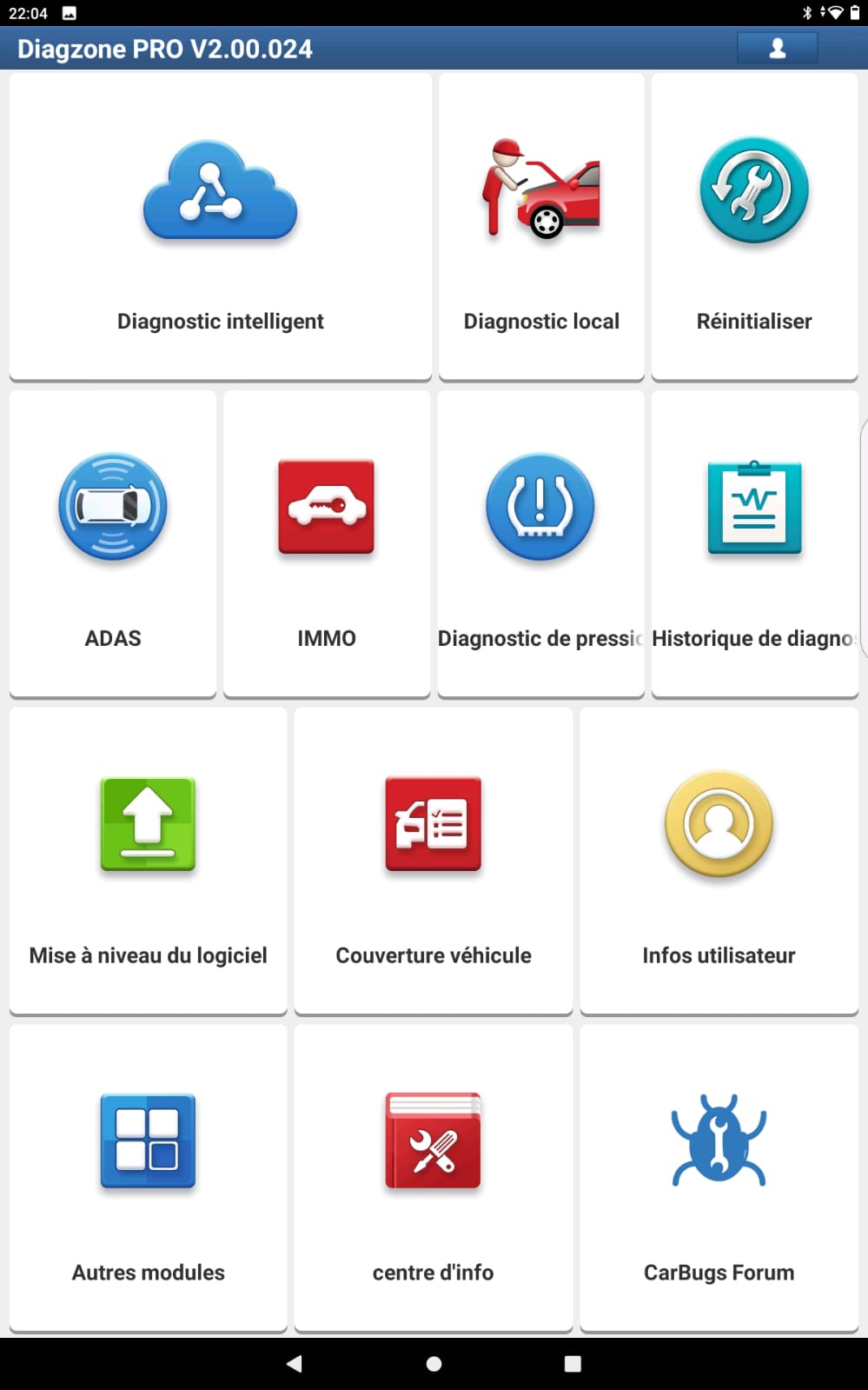Open the user account icon
The image size is (868, 1390).
(x=777, y=49)
